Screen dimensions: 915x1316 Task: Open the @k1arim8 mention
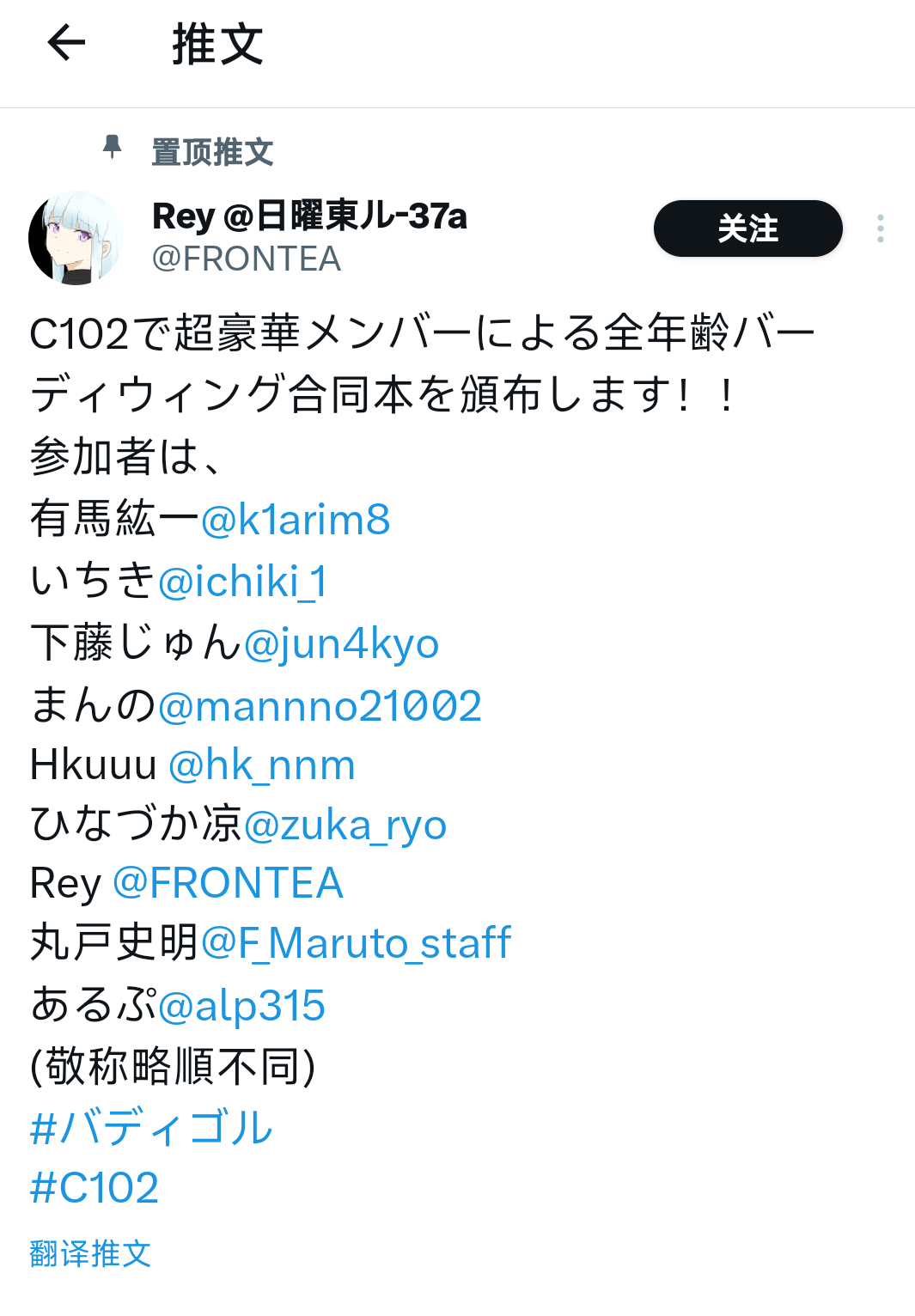pyautogui.click(x=296, y=520)
